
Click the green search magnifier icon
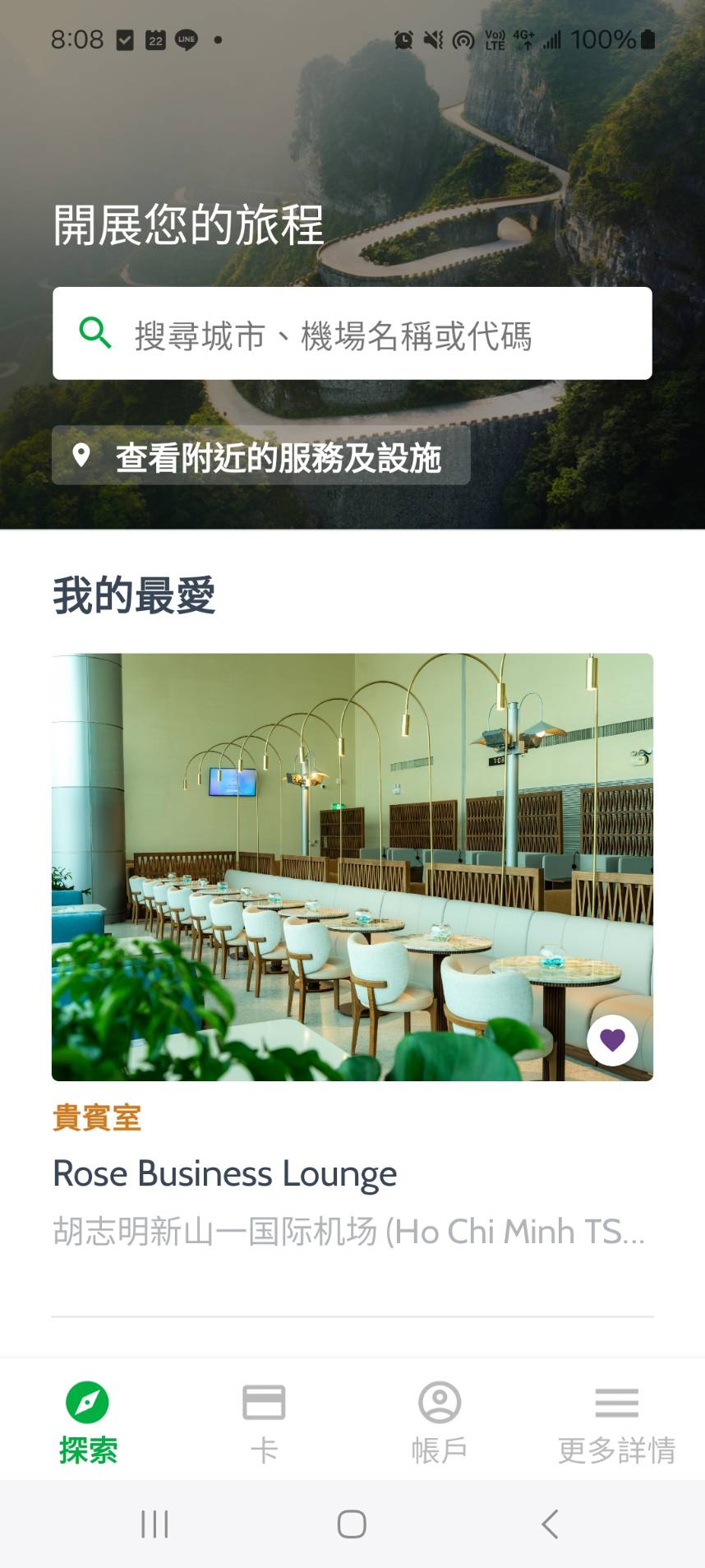[x=94, y=334]
